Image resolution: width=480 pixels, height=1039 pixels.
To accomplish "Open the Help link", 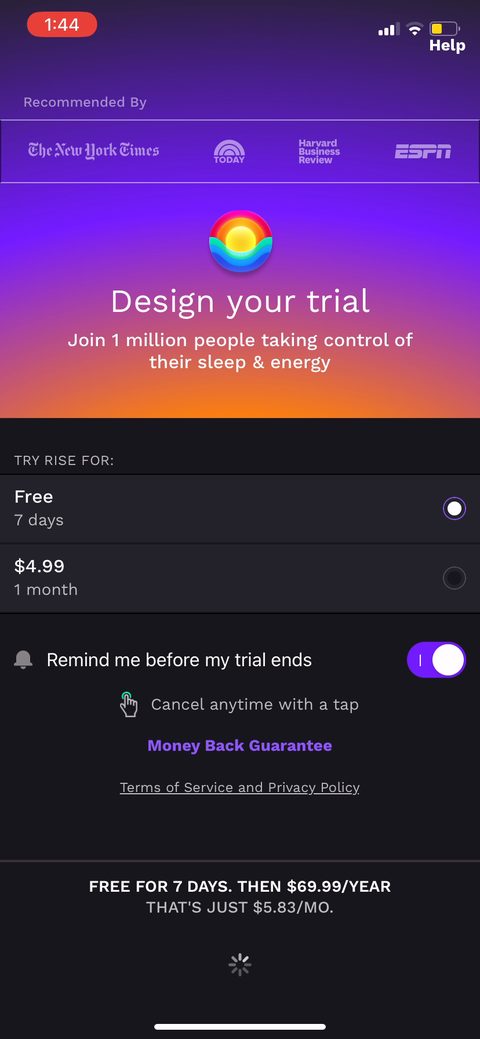I will click(x=447, y=46).
